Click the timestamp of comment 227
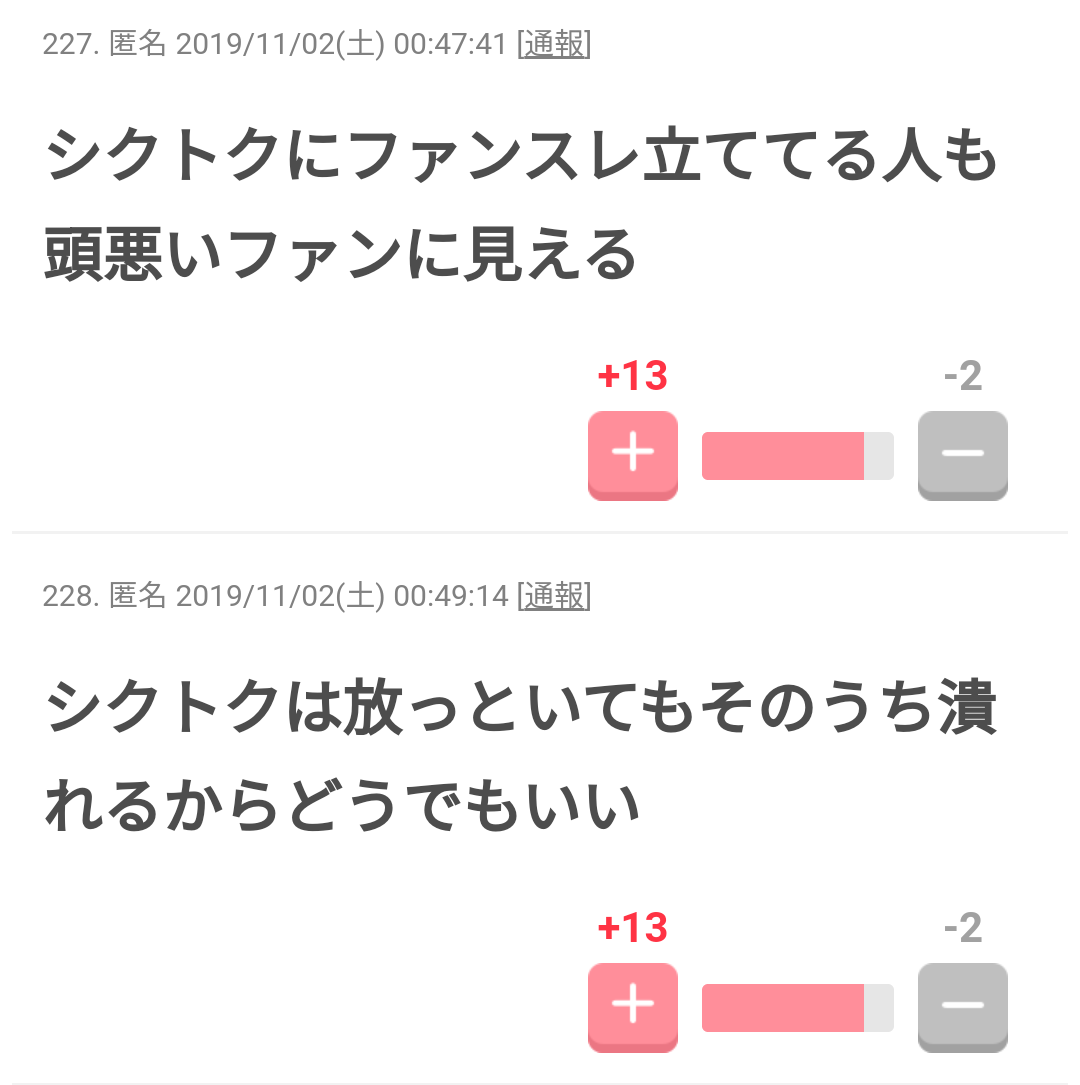Viewport: 1080px width, 1085px height. point(340,43)
